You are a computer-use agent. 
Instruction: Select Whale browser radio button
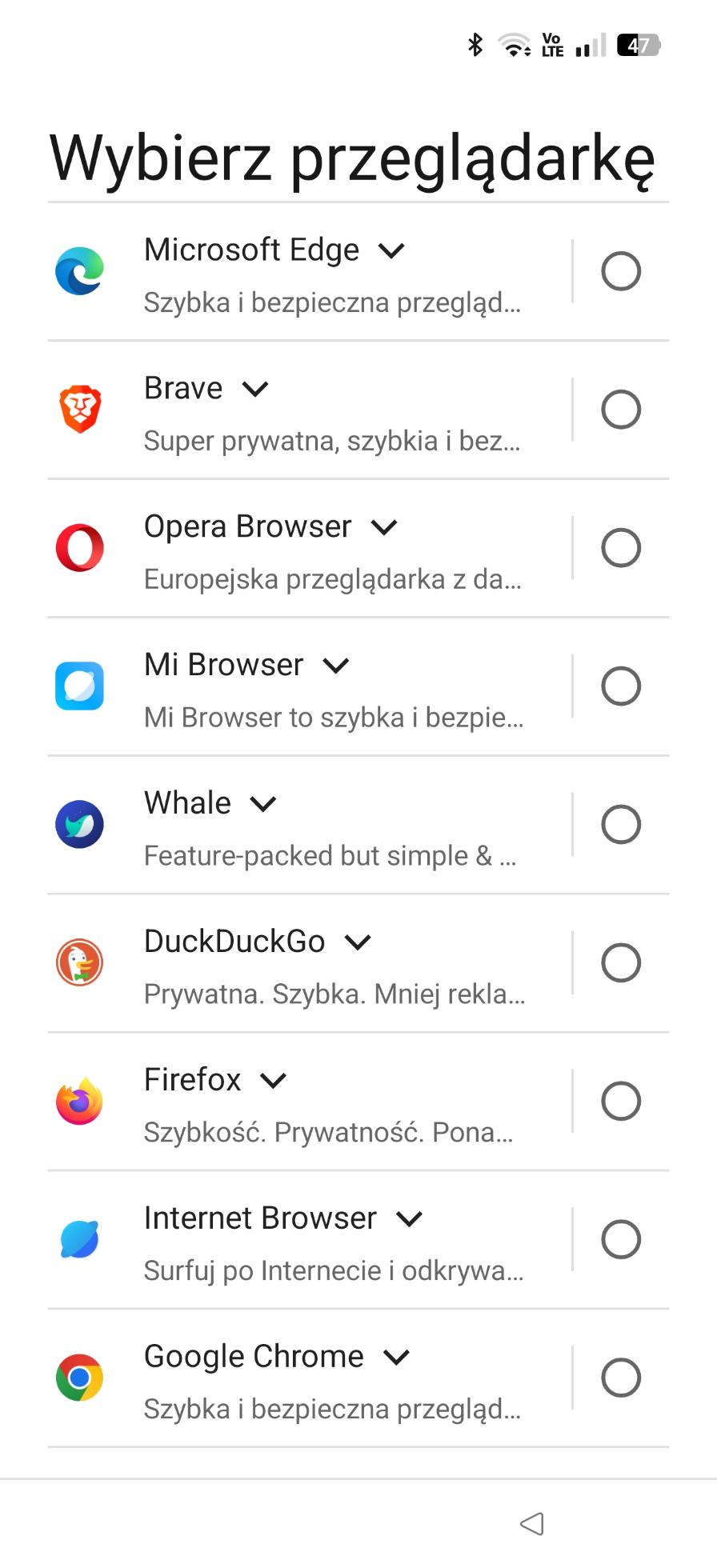pos(621,825)
